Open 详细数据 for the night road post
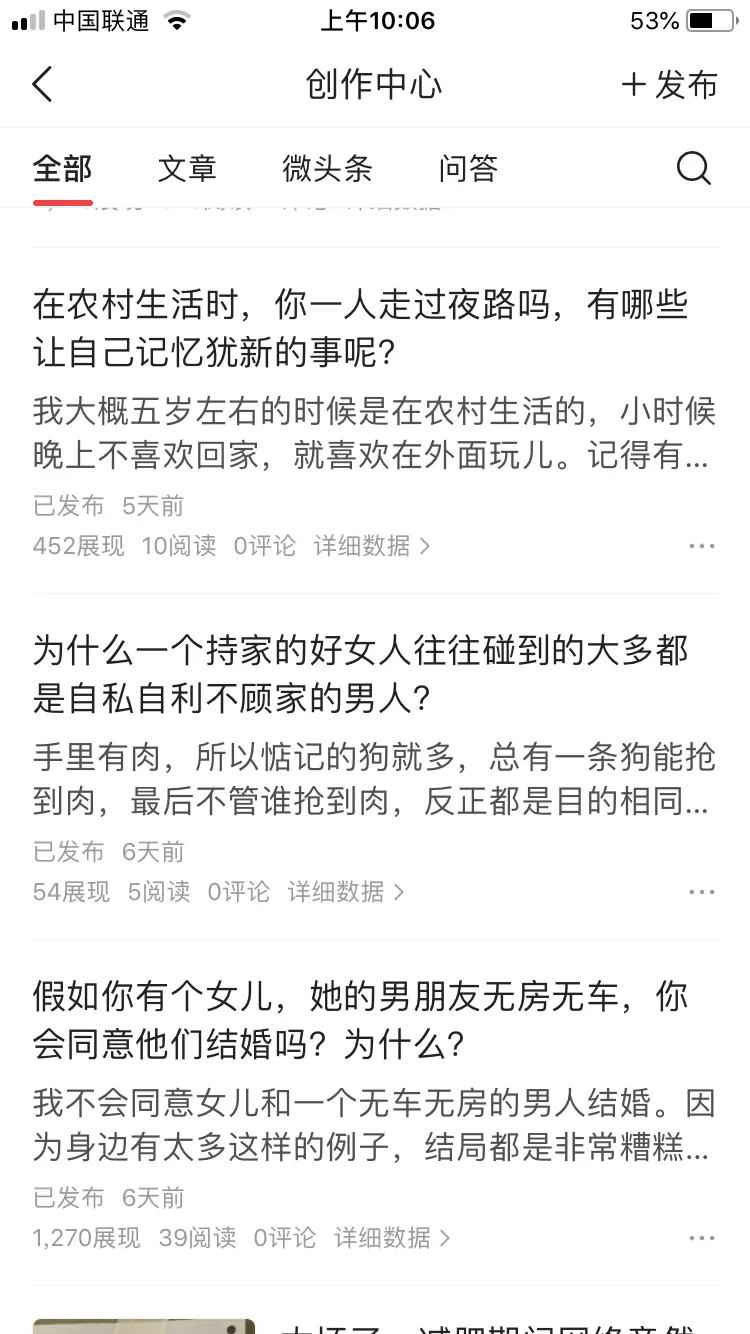The width and height of the screenshot is (750, 1334). click(362, 547)
